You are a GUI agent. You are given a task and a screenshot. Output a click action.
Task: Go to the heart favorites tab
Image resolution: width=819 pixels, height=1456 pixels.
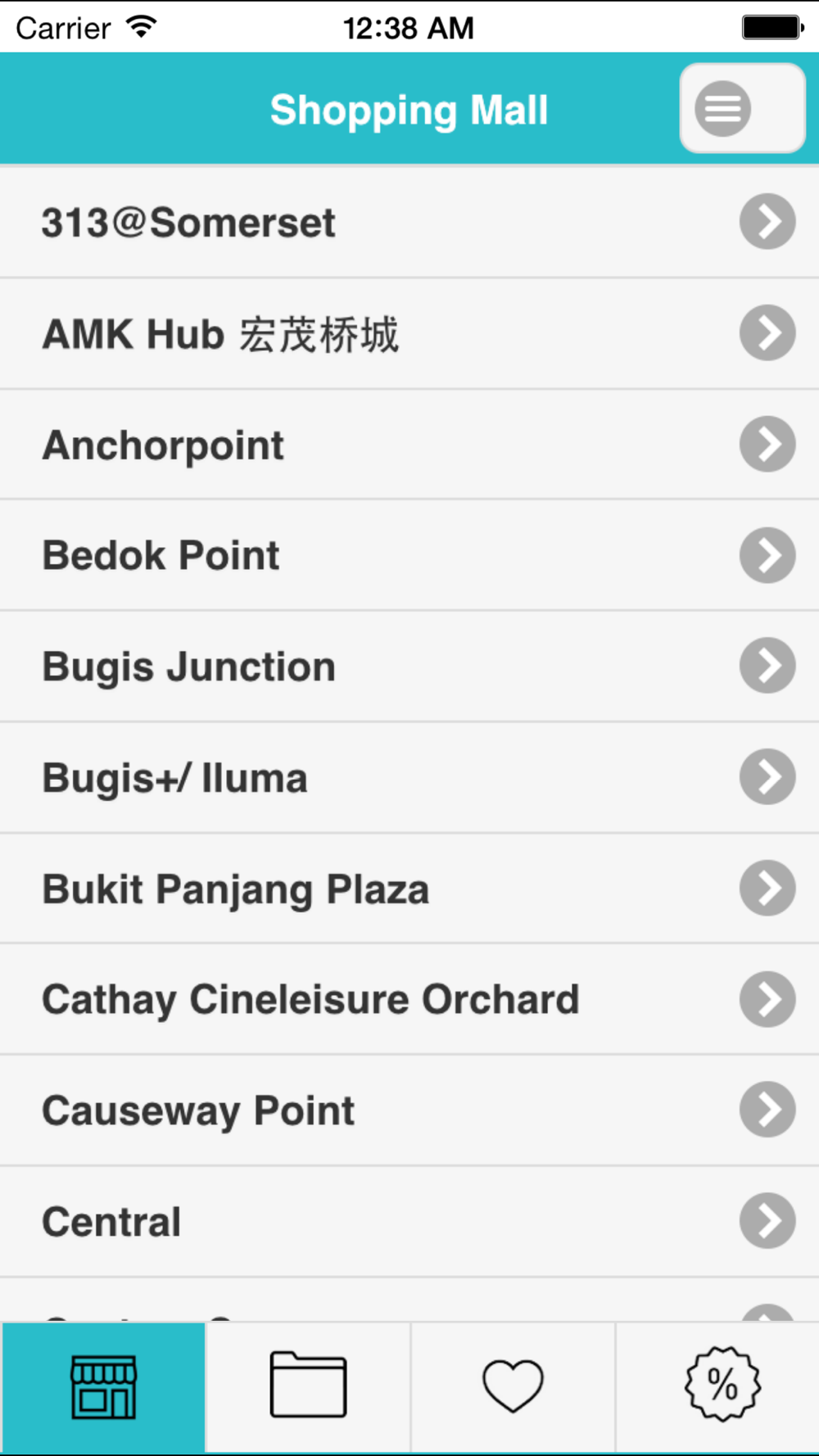513,1386
